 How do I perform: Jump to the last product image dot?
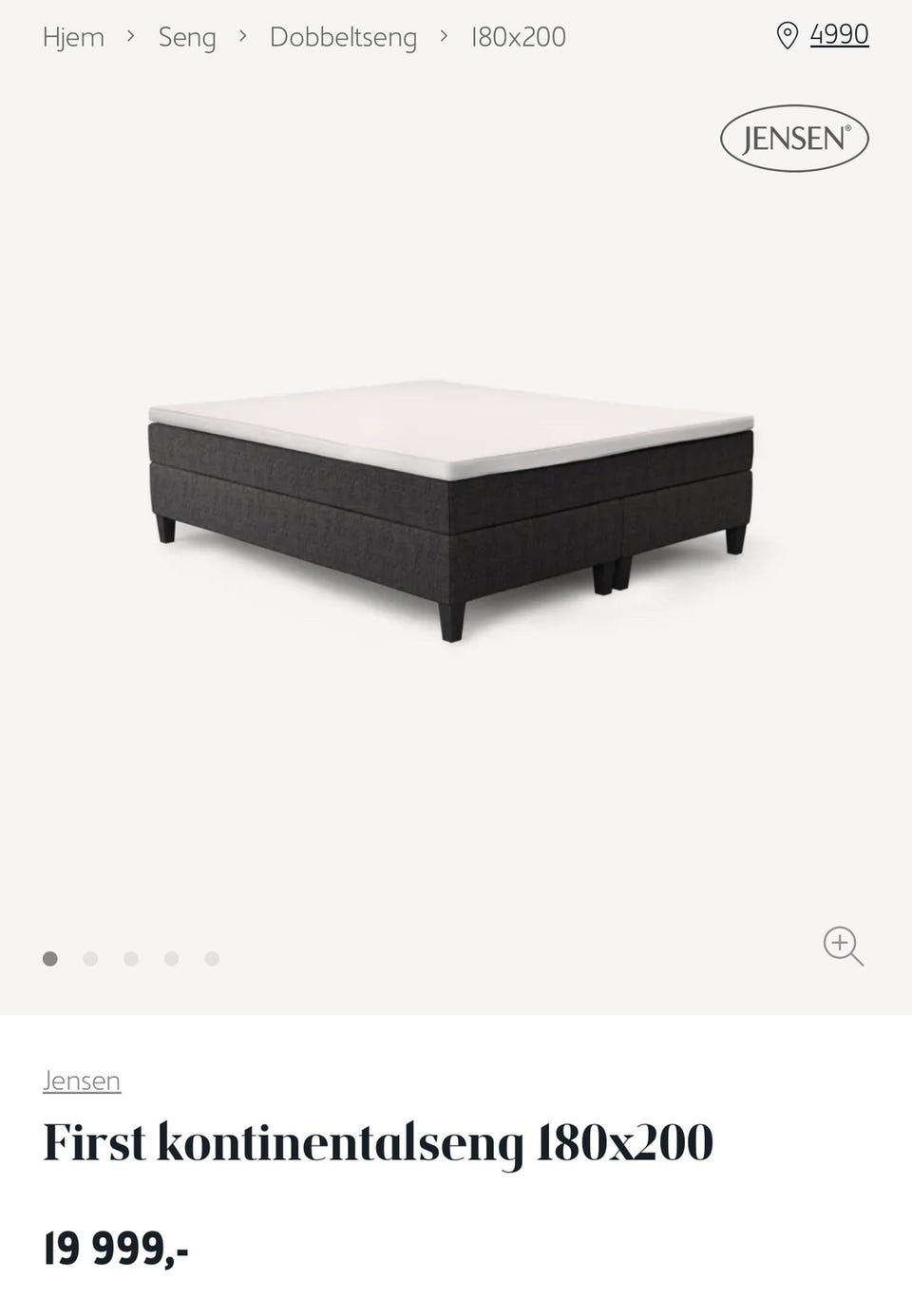coord(212,959)
